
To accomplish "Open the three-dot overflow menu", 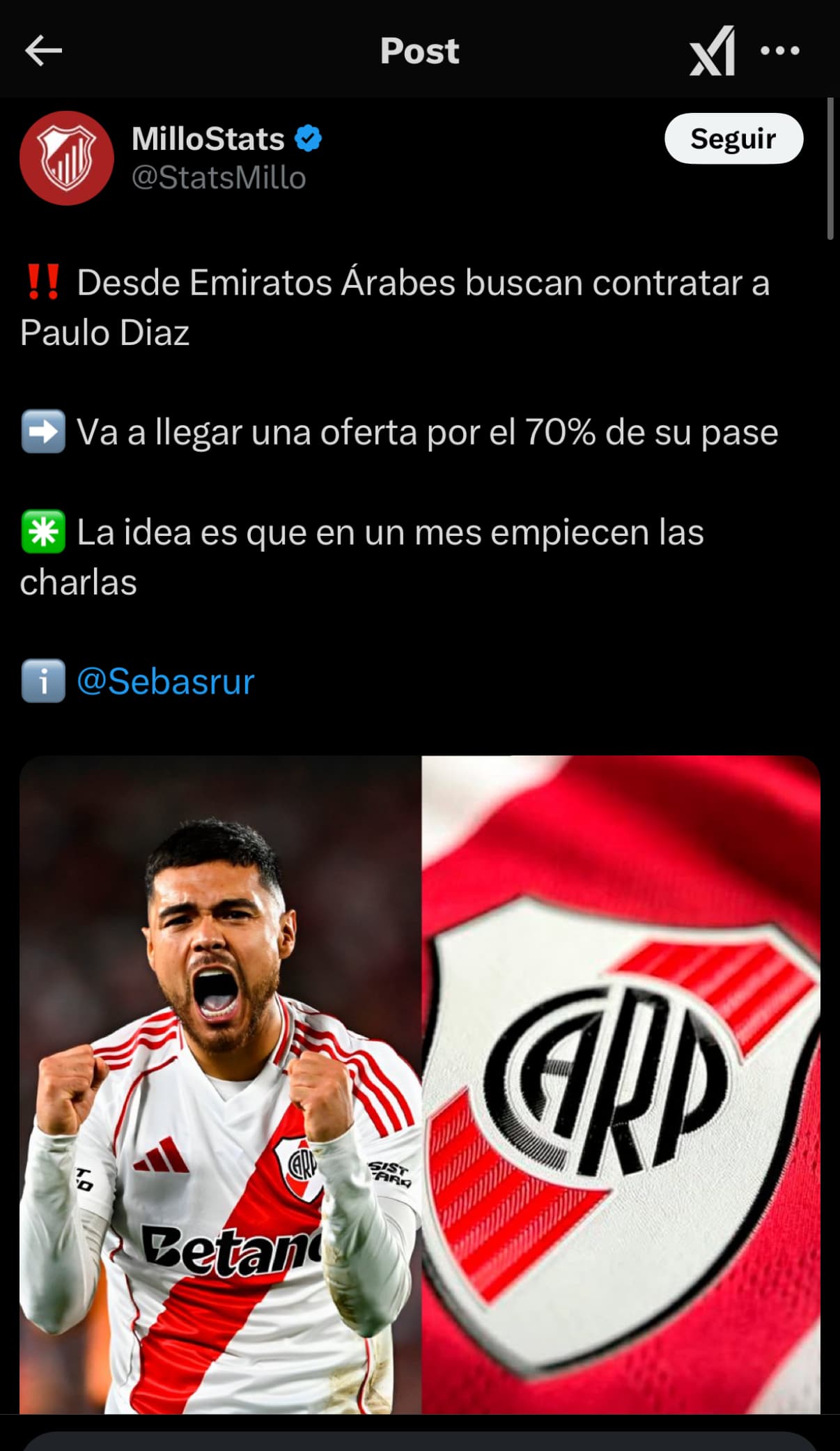I will 779,51.
